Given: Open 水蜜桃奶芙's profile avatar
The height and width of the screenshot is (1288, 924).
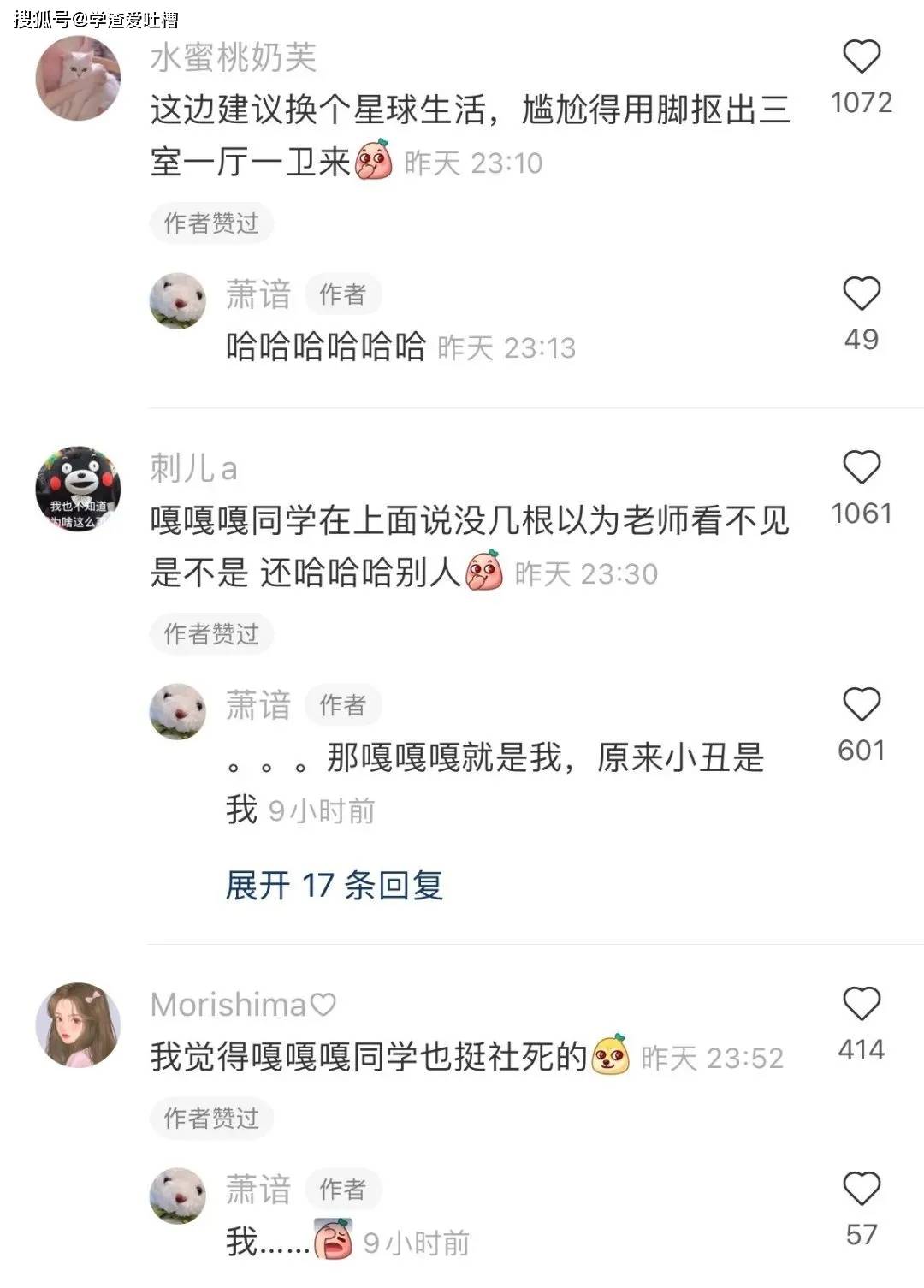Looking at the screenshot, I should (x=78, y=78).
